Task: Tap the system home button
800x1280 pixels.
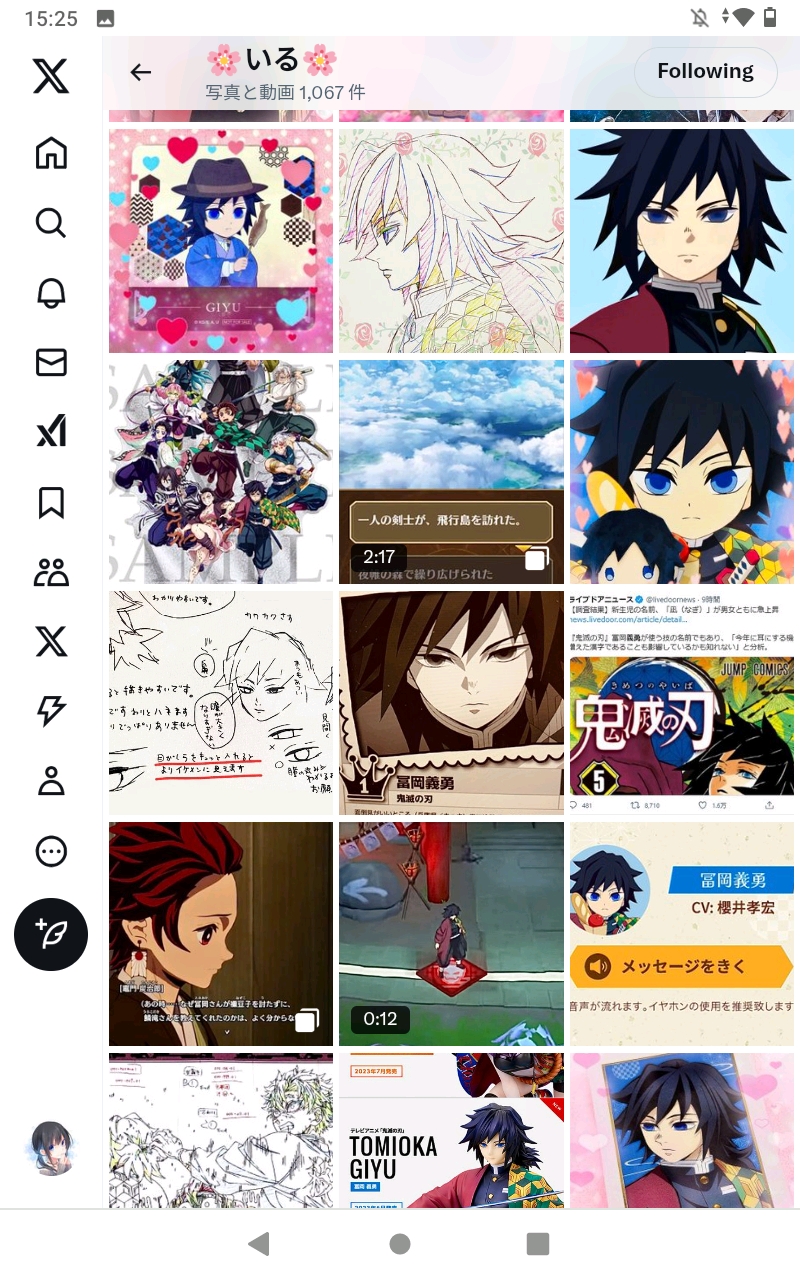Action: (400, 1244)
